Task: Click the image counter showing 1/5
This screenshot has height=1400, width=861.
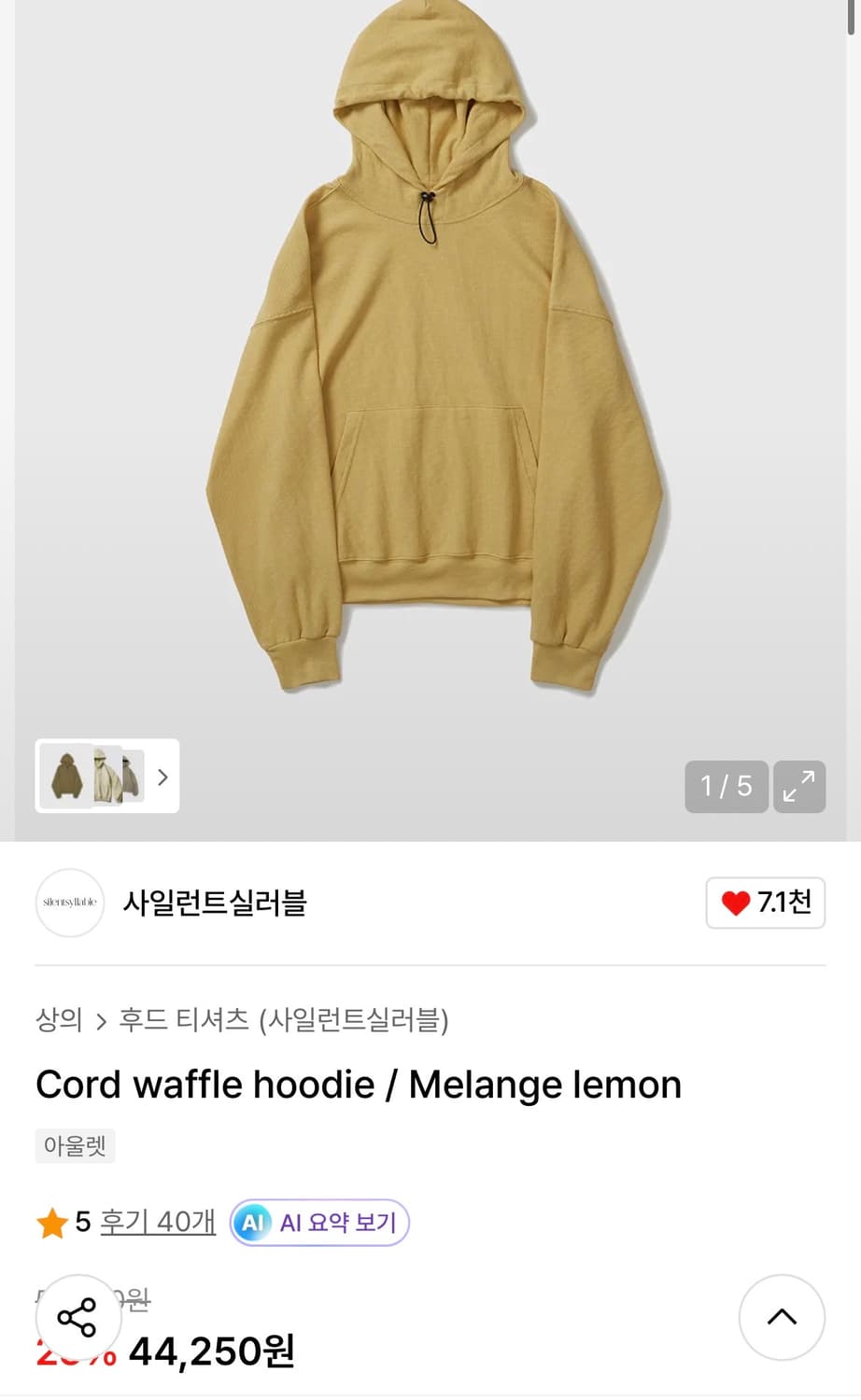Action: click(x=727, y=787)
